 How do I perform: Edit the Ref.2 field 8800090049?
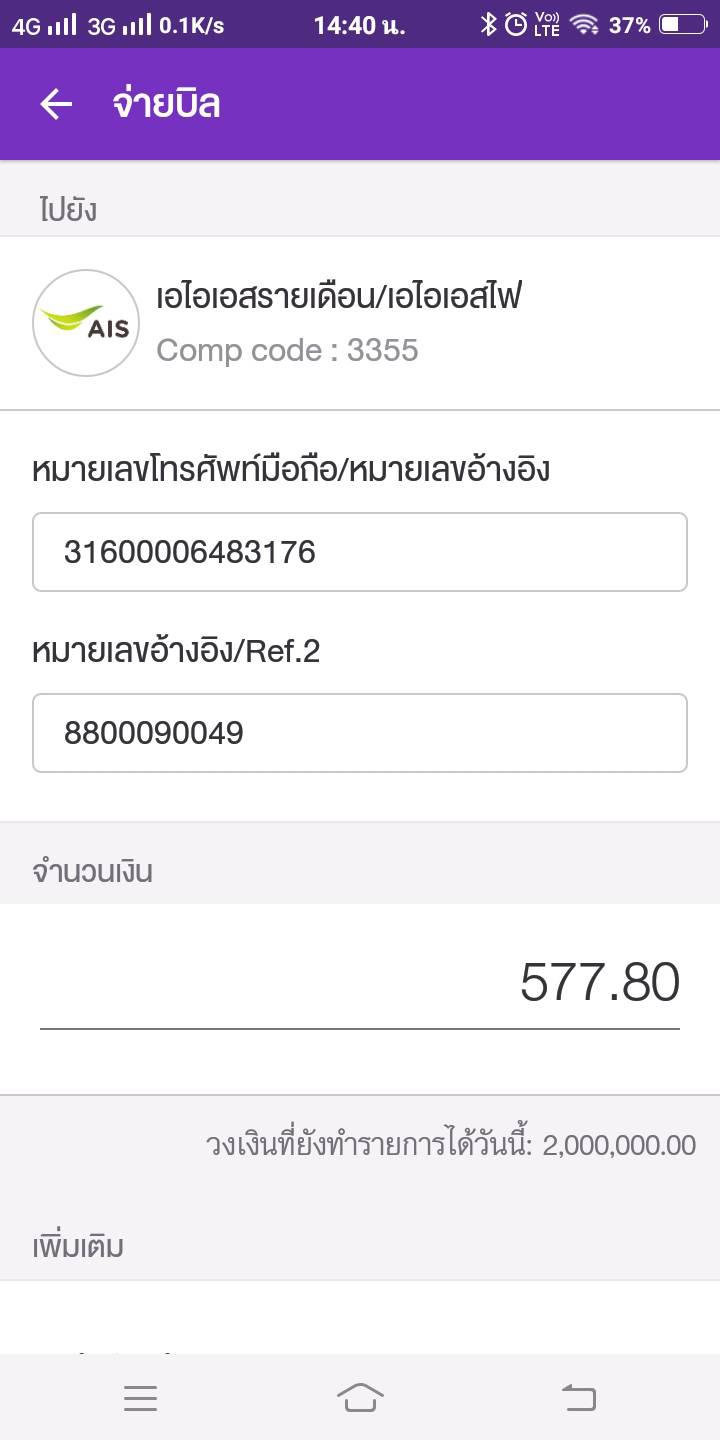tap(360, 733)
